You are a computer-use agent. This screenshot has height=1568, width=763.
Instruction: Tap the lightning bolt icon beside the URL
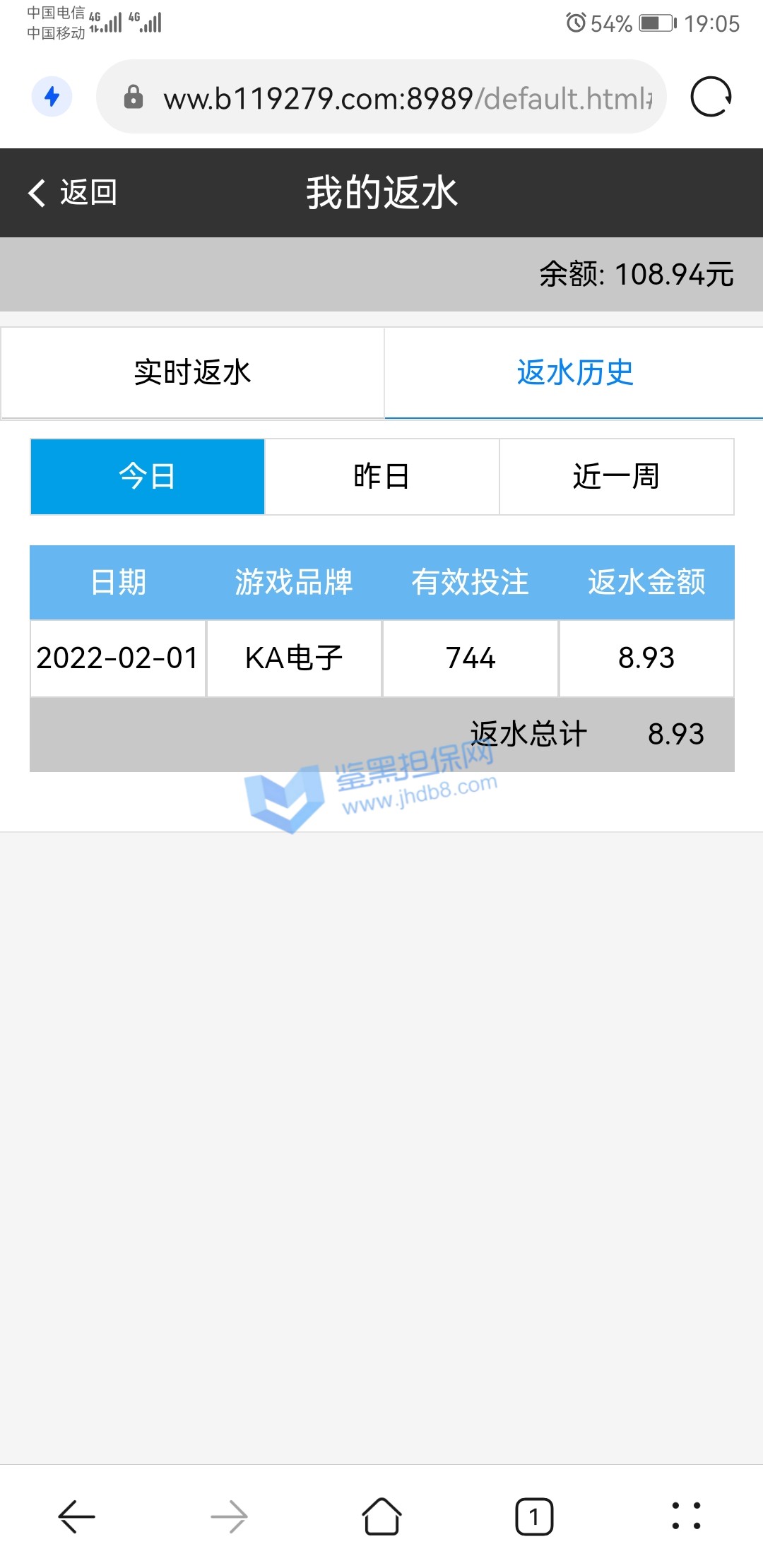point(52,97)
